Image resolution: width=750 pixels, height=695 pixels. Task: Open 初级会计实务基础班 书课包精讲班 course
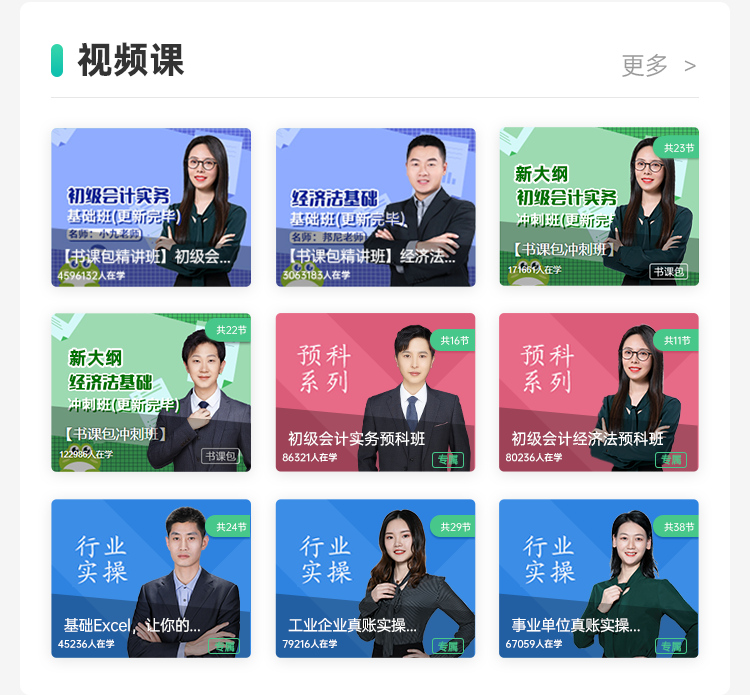coord(151,207)
